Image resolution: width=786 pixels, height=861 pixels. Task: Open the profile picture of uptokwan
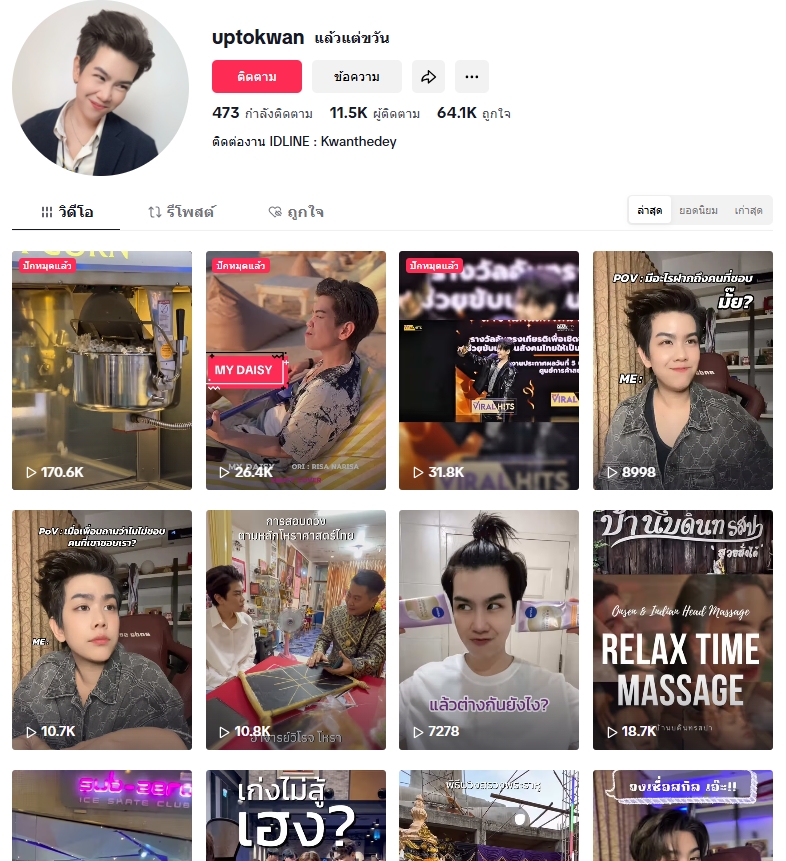(x=100, y=88)
